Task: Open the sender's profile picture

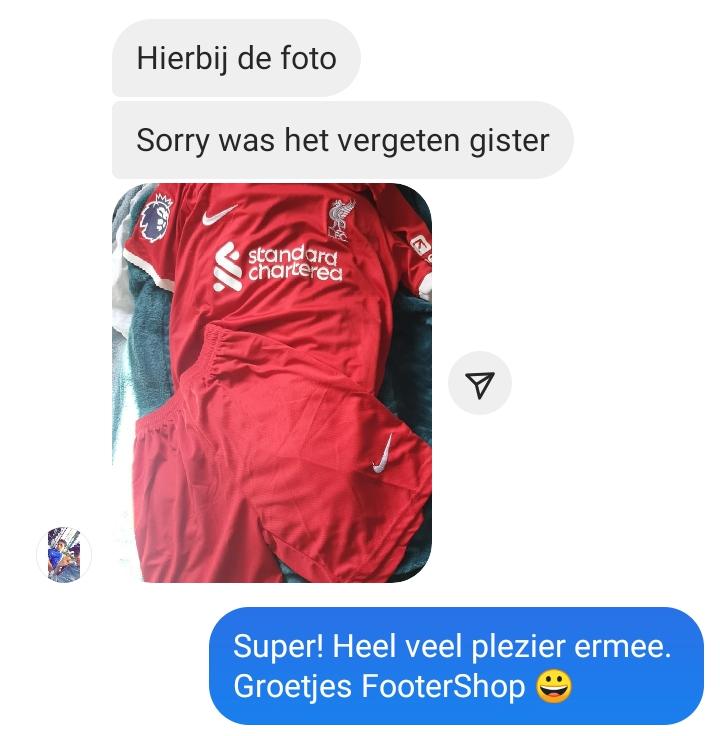Action: point(64,555)
